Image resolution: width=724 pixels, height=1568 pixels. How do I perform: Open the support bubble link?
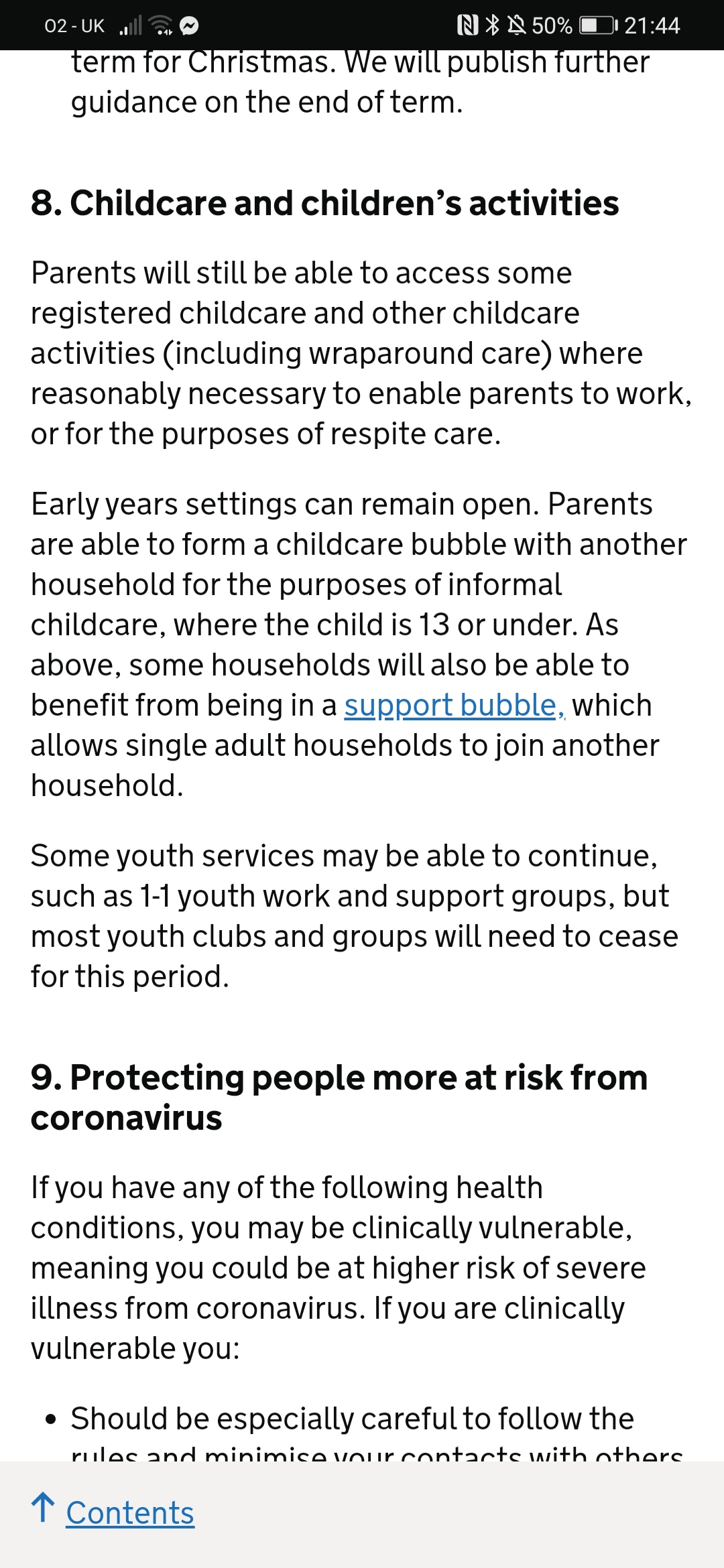coord(455,706)
